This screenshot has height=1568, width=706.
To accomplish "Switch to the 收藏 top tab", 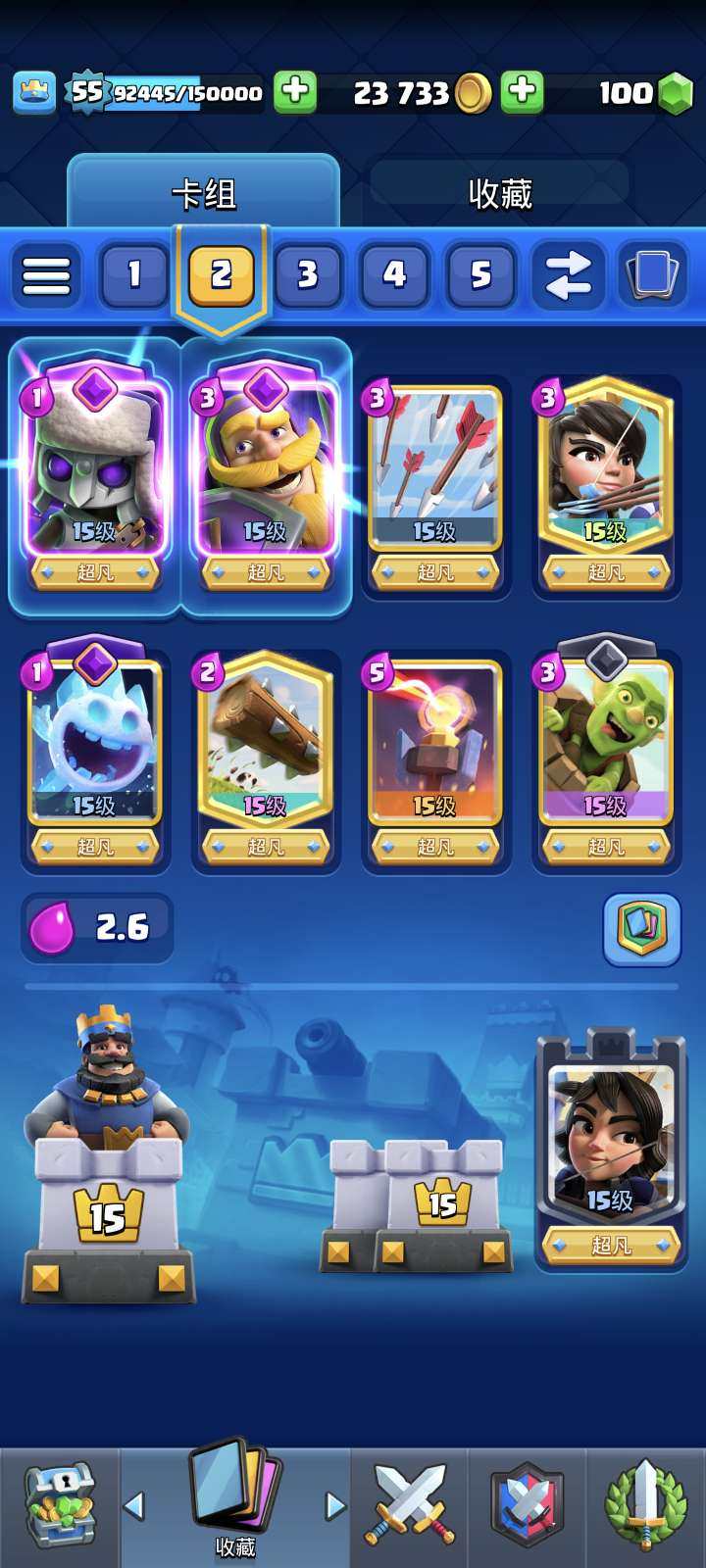I will 499,193.
